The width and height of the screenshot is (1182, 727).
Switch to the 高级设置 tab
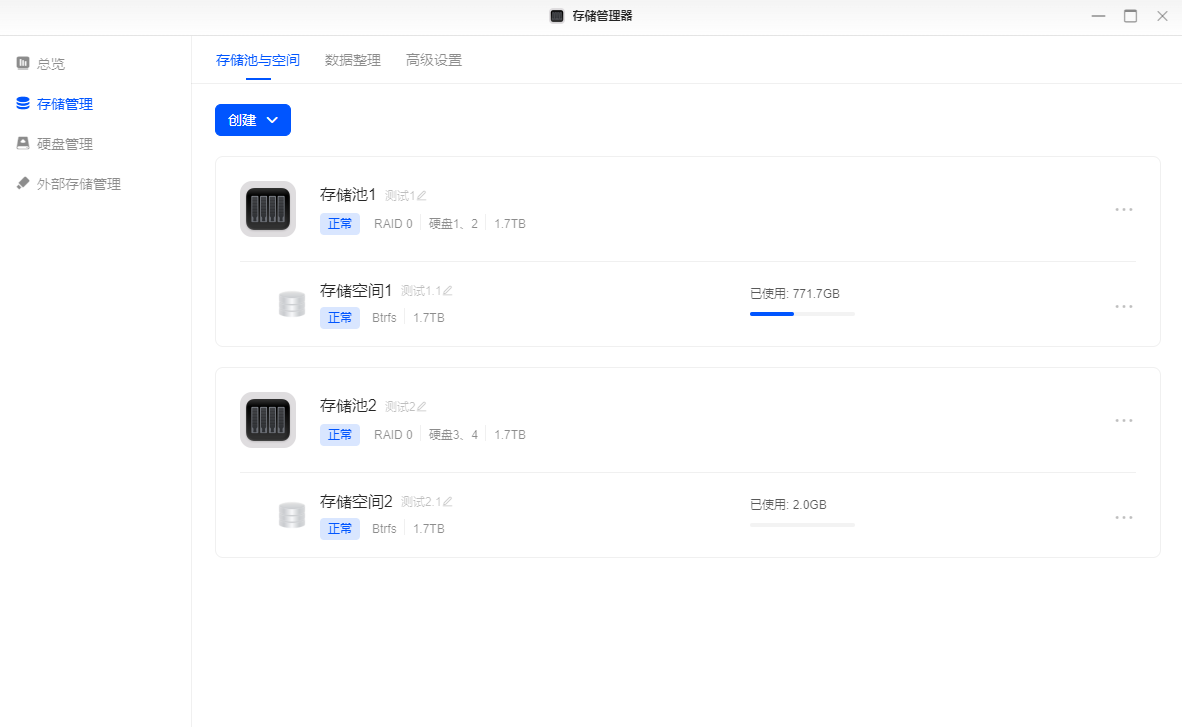433,60
